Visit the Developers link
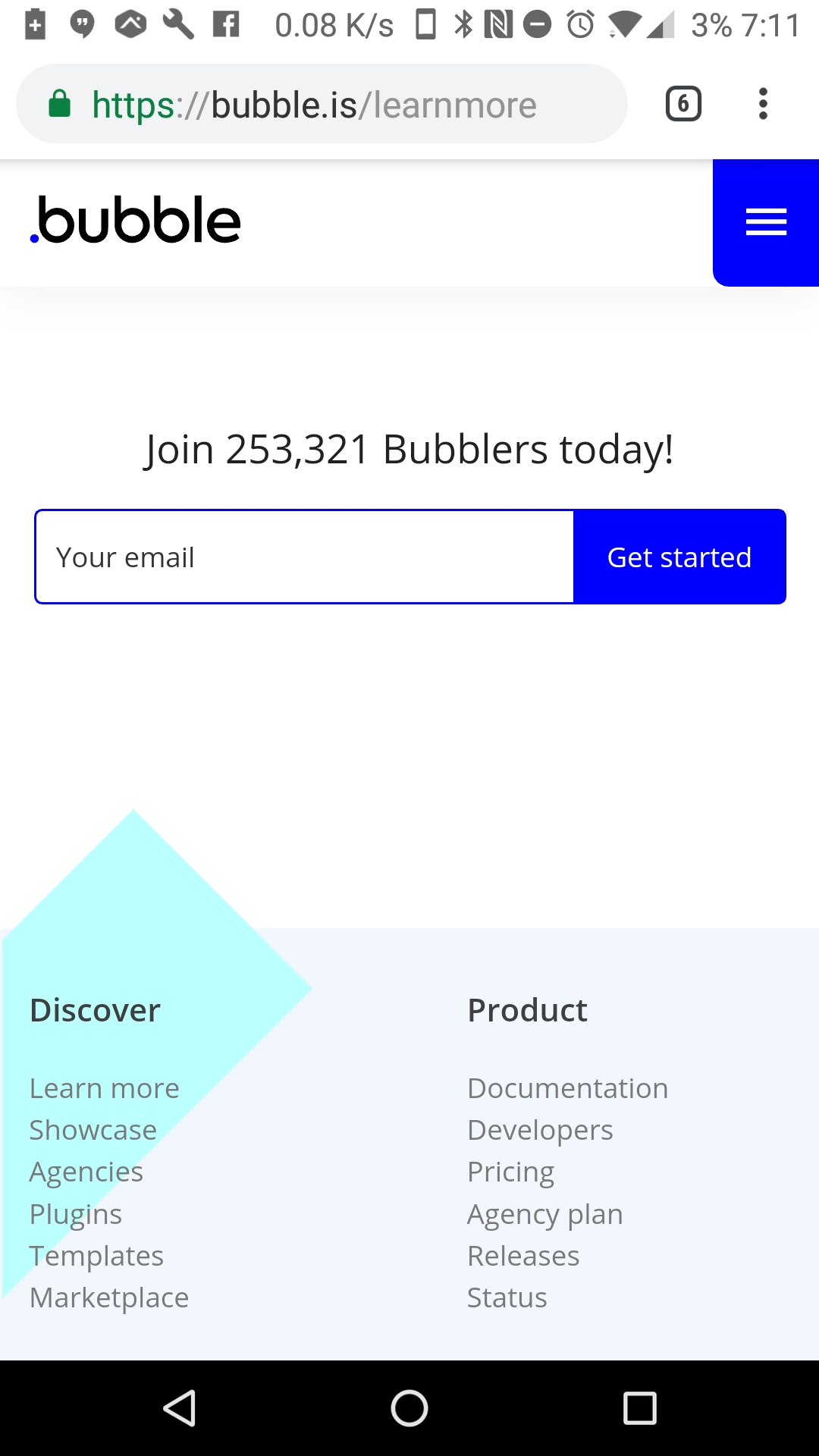 (x=540, y=1130)
